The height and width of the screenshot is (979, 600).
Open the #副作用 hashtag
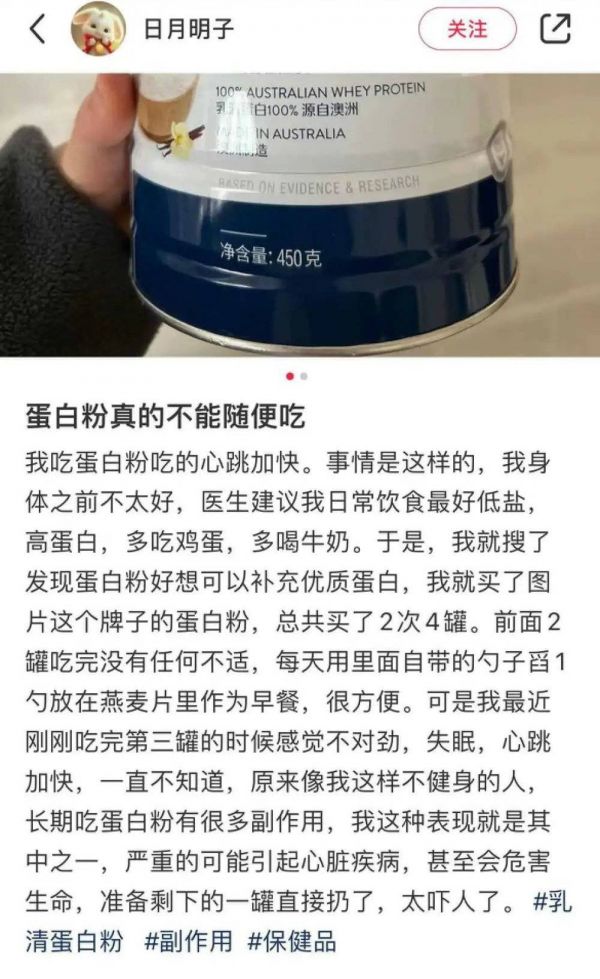click(191, 940)
